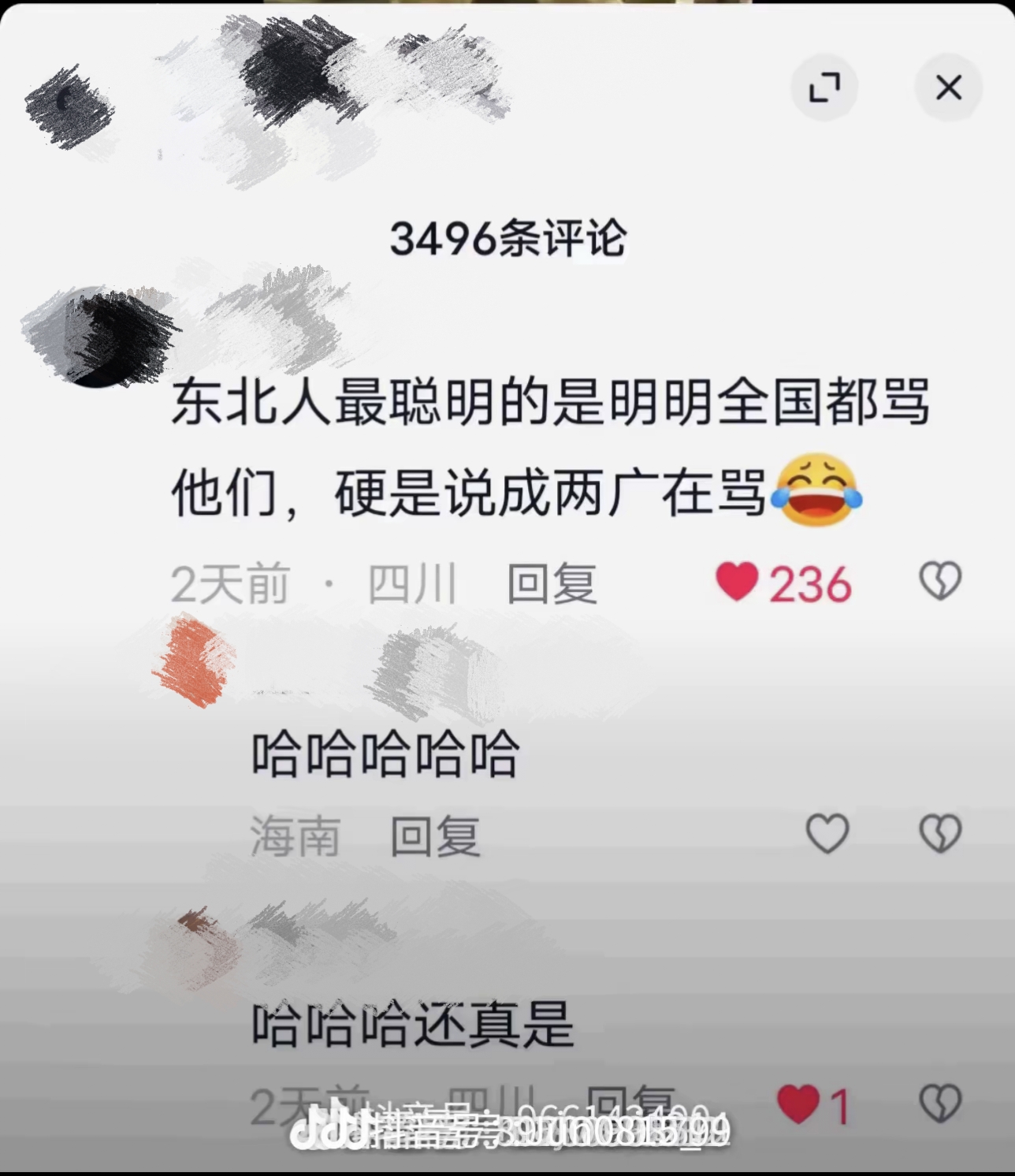Like the comment starting with 东北人最聪明
Screen dimensions: 1015x1176
[737, 582]
